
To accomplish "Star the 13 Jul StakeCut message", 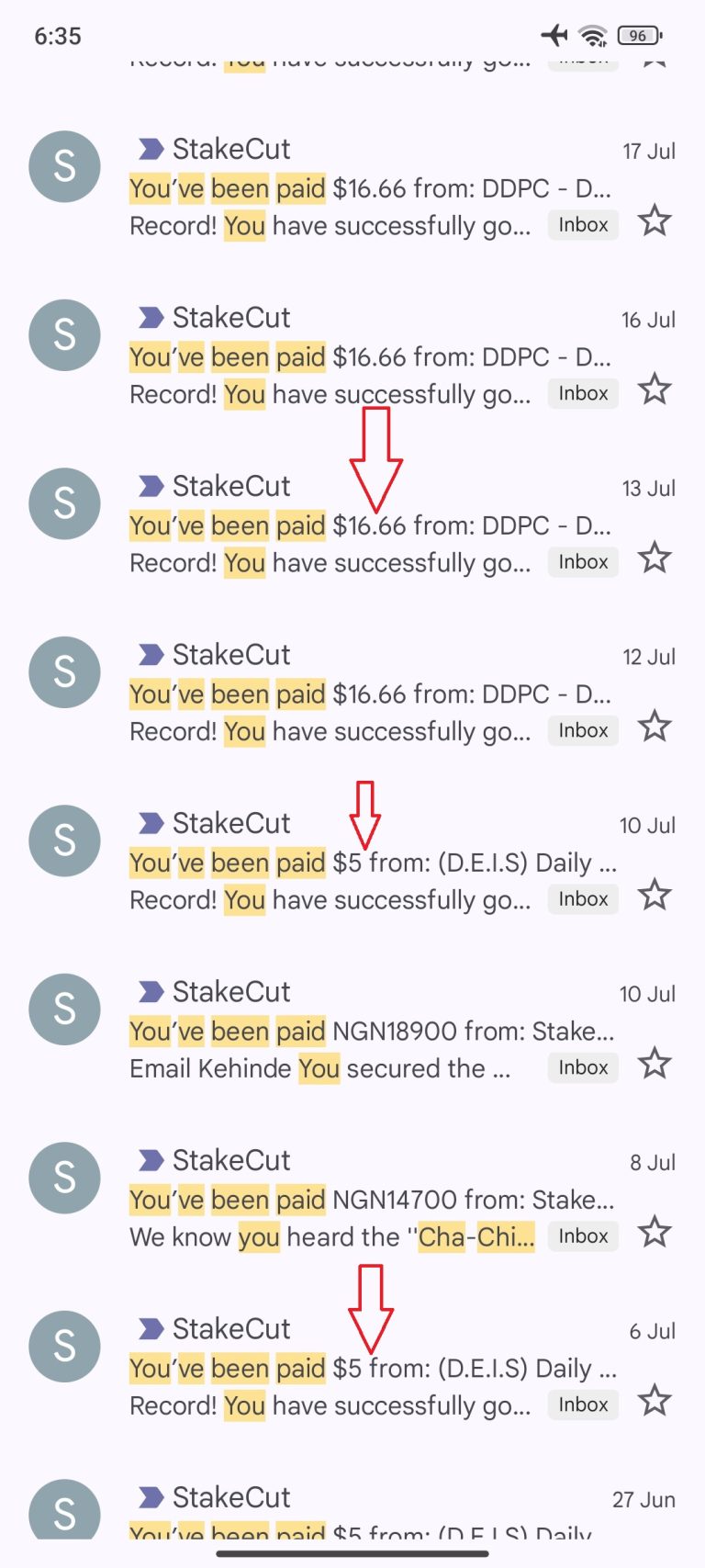I will pos(655,558).
